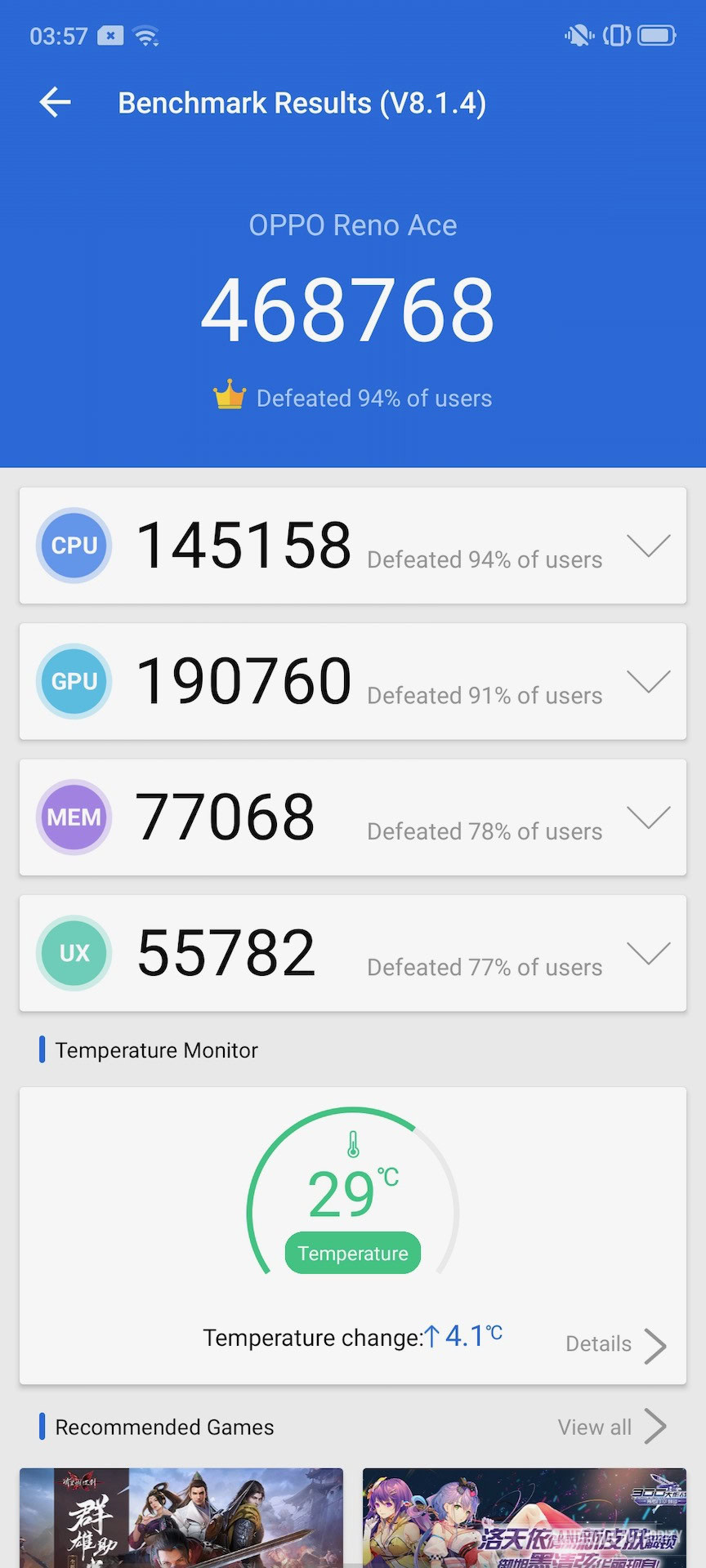
Task: Open the first recommended game tile
Action: [x=181, y=1517]
